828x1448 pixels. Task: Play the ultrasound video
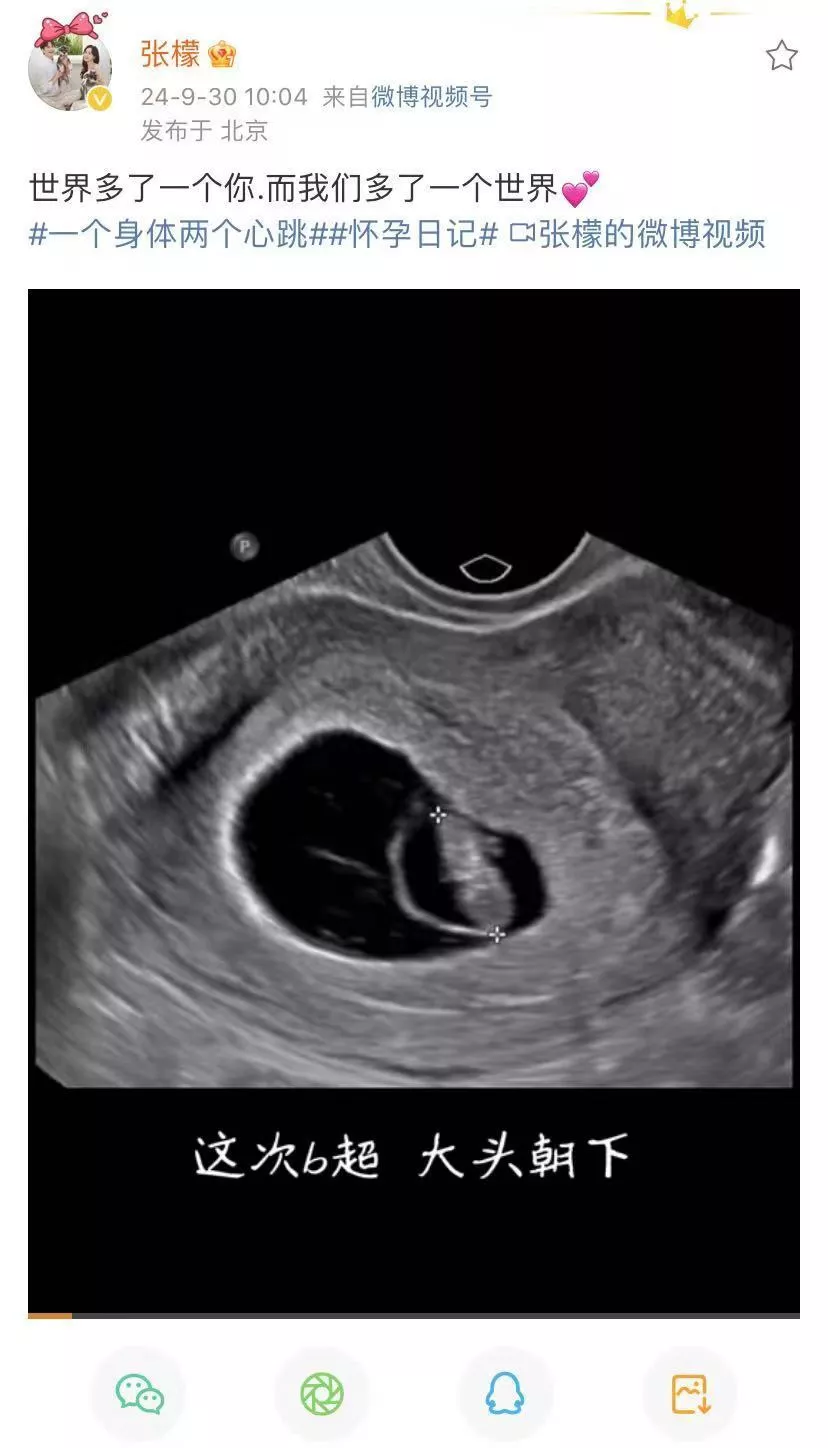(413, 800)
